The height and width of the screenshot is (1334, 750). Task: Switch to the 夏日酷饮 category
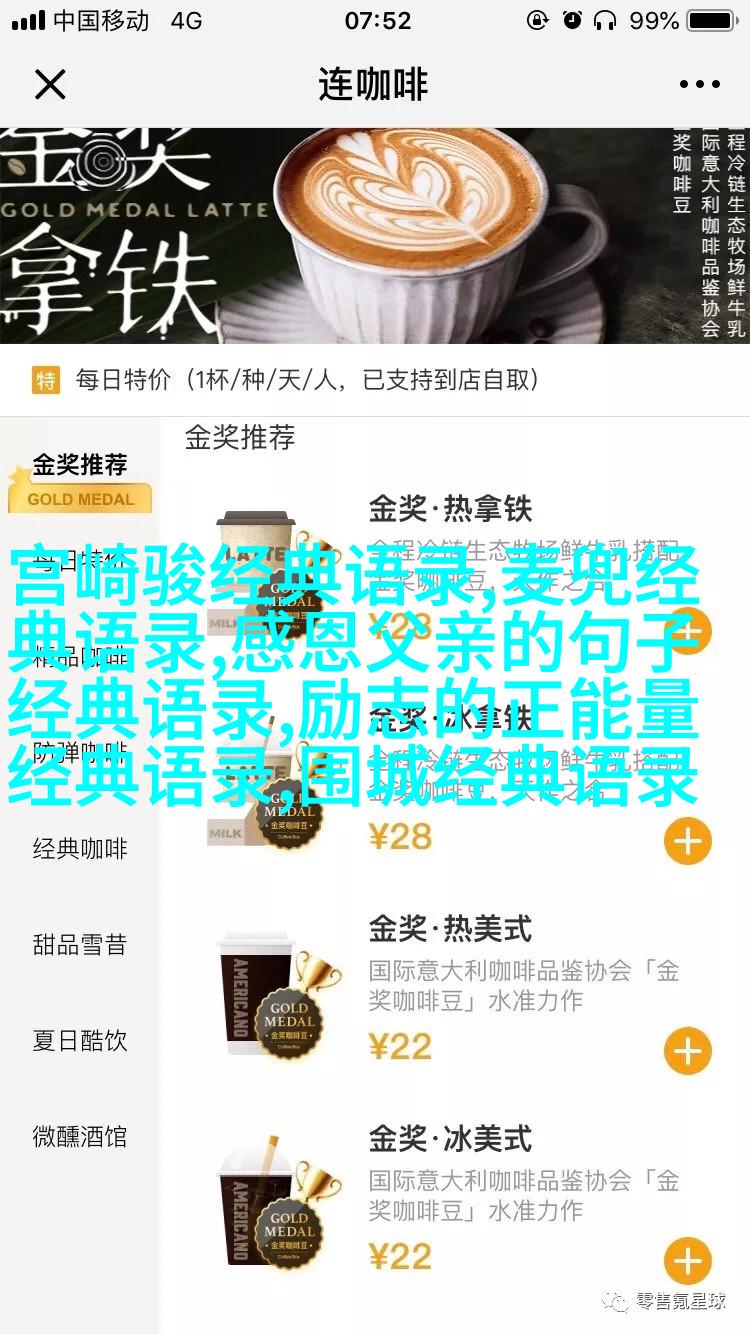(x=80, y=1041)
